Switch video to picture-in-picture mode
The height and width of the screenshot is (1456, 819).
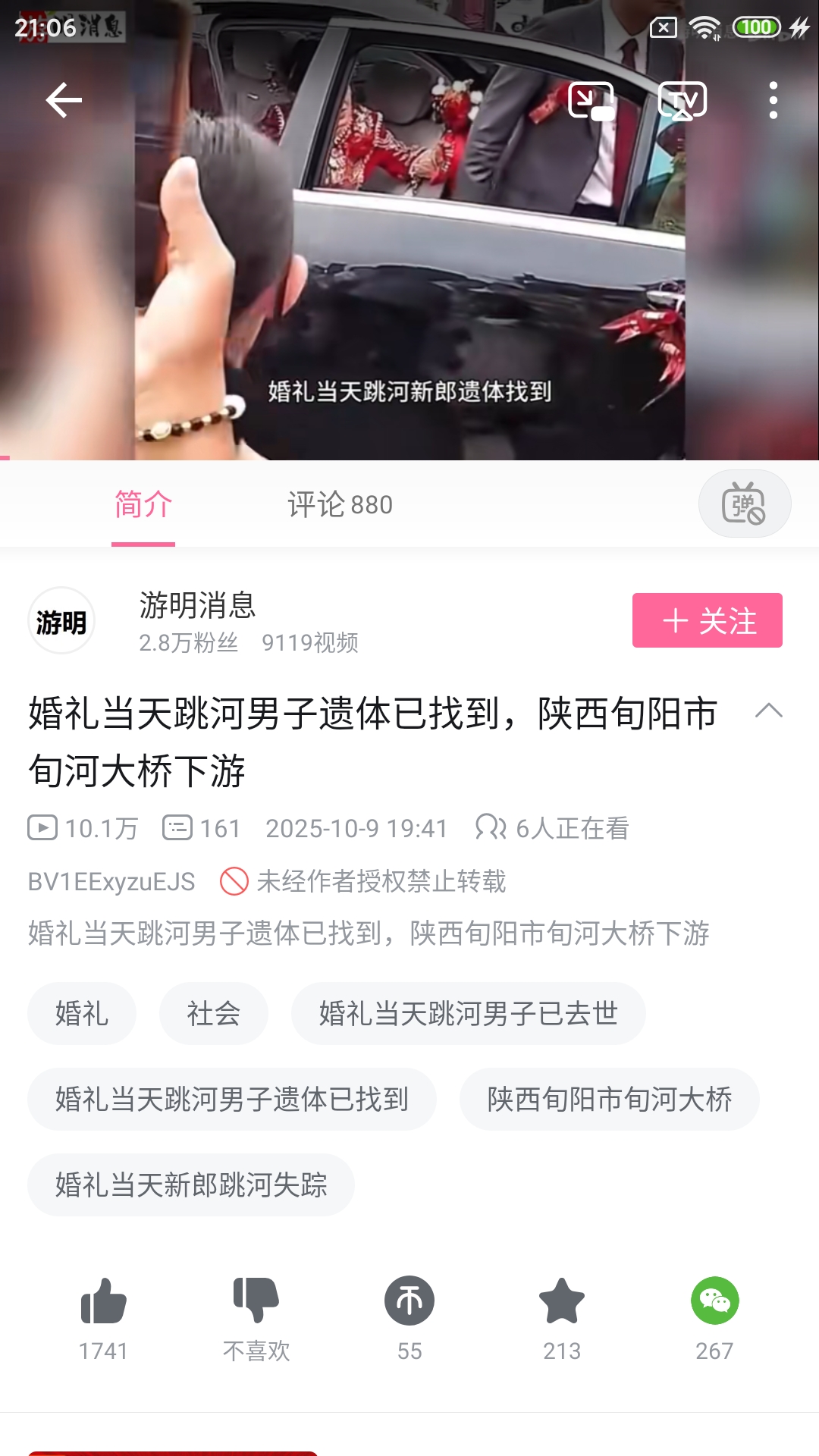point(591,100)
